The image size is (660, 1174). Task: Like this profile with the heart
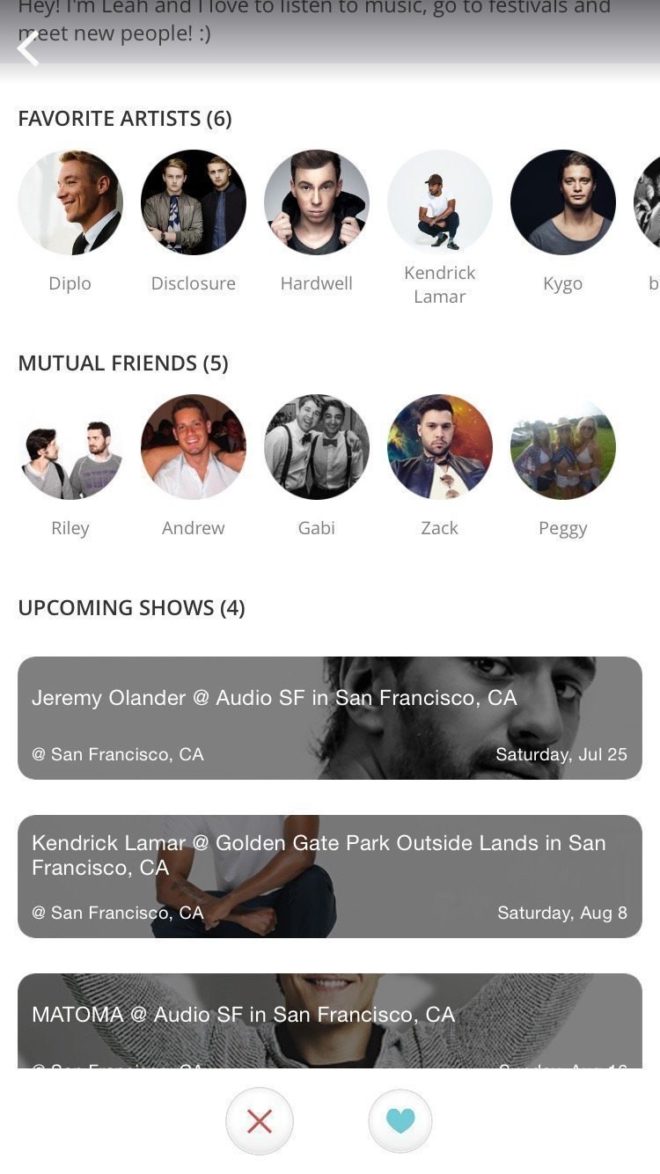400,1121
